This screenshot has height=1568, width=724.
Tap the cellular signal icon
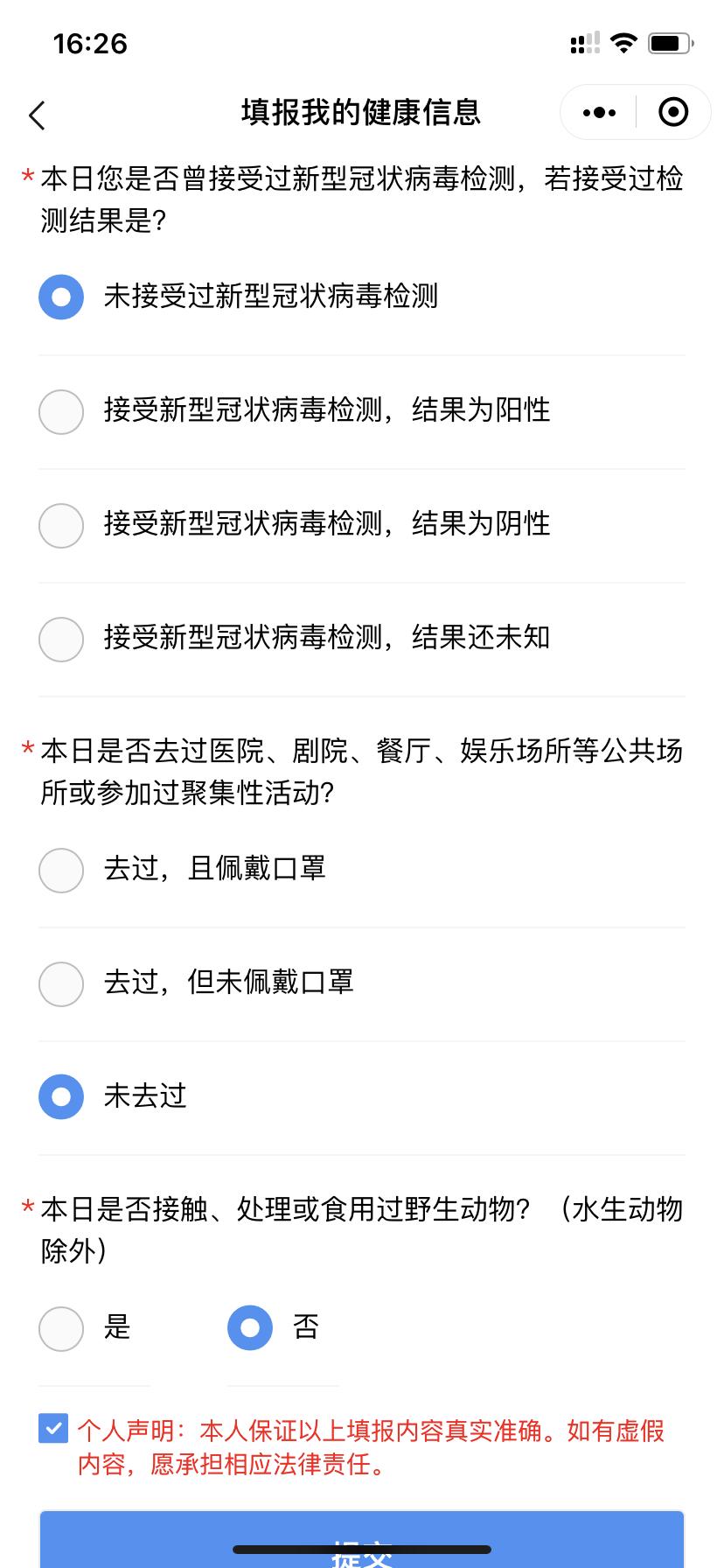coord(583,44)
